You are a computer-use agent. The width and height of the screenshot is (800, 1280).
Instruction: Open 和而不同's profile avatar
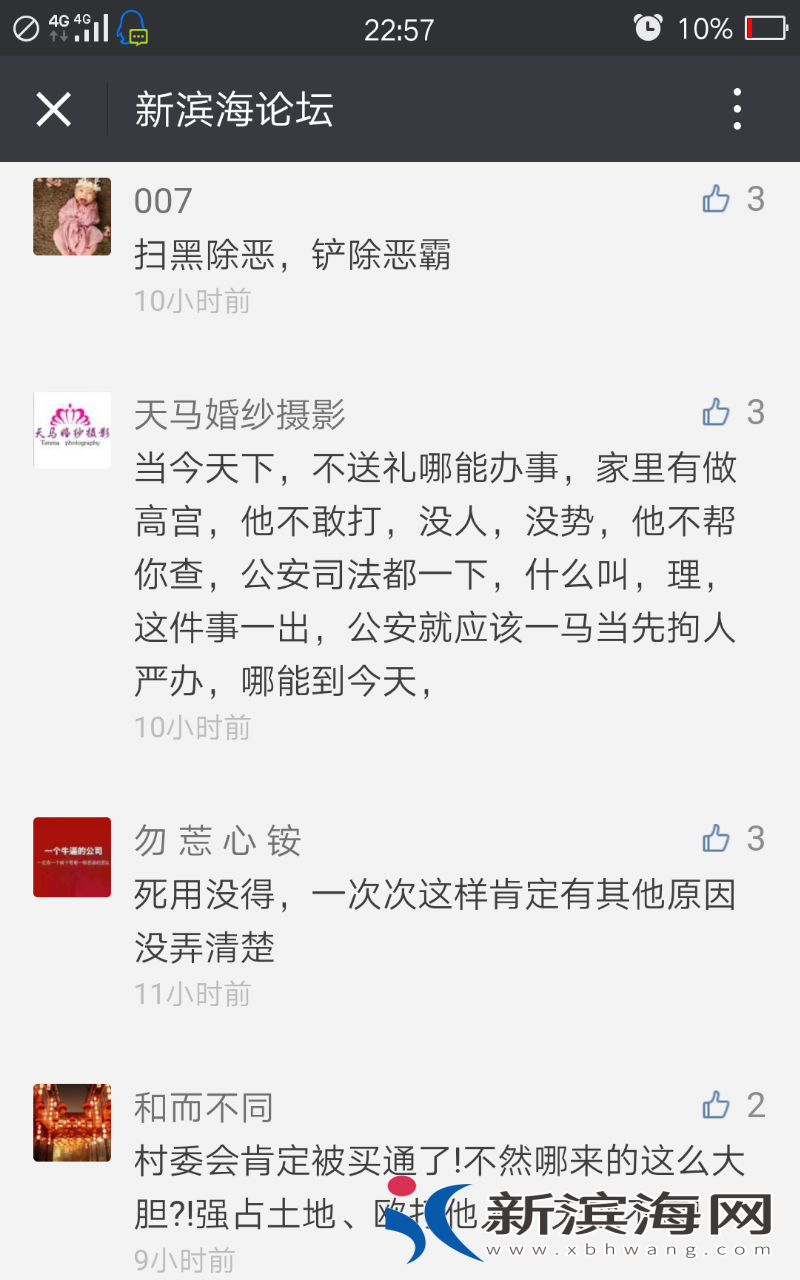(x=72, y=1123)
